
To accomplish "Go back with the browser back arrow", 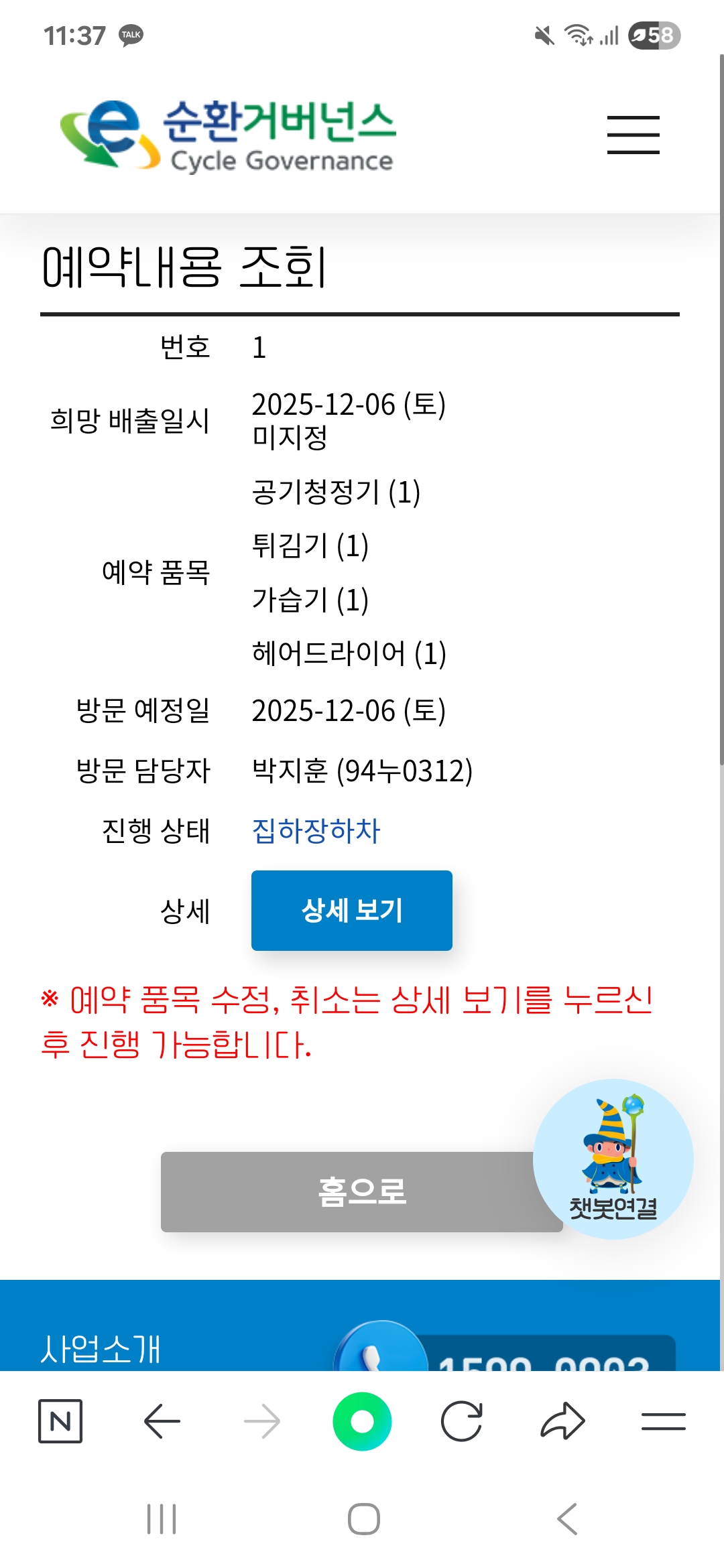I will (162, 1421).
